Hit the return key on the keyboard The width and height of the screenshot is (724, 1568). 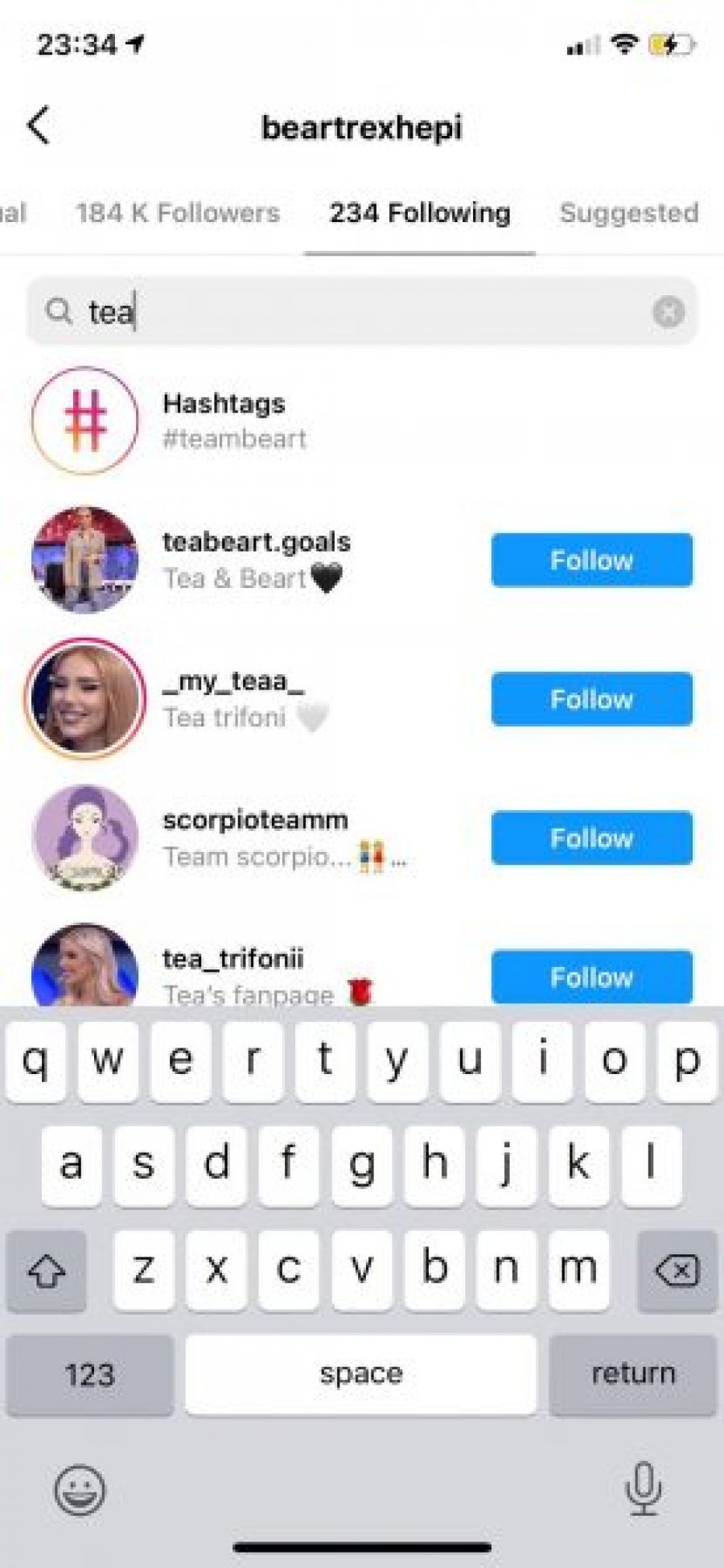[x=632, y=1373]
